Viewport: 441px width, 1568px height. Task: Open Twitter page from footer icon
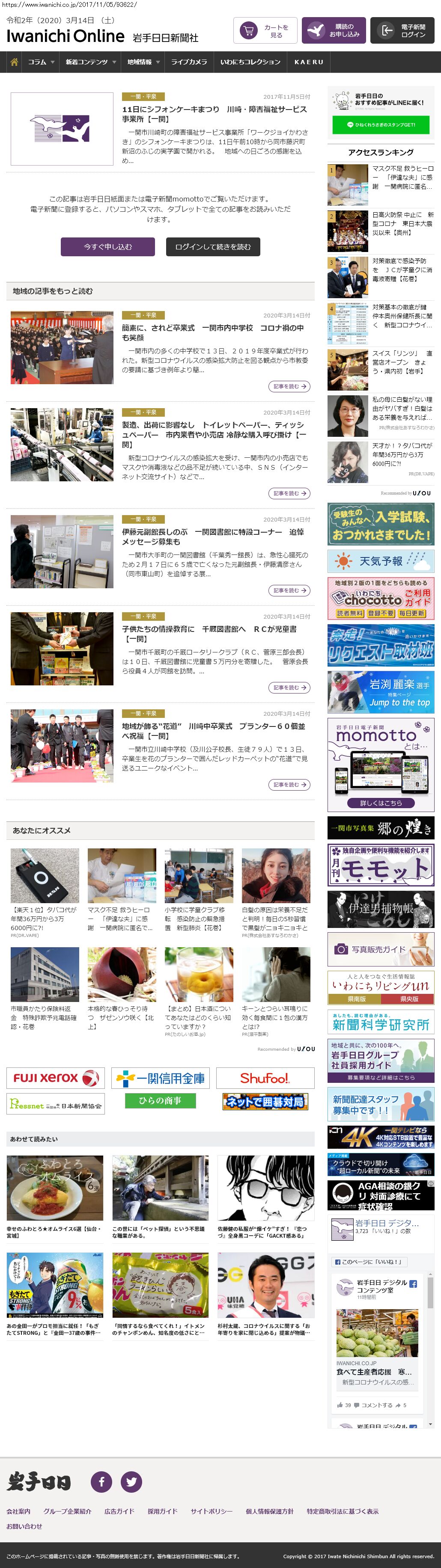click(131, 1482)
